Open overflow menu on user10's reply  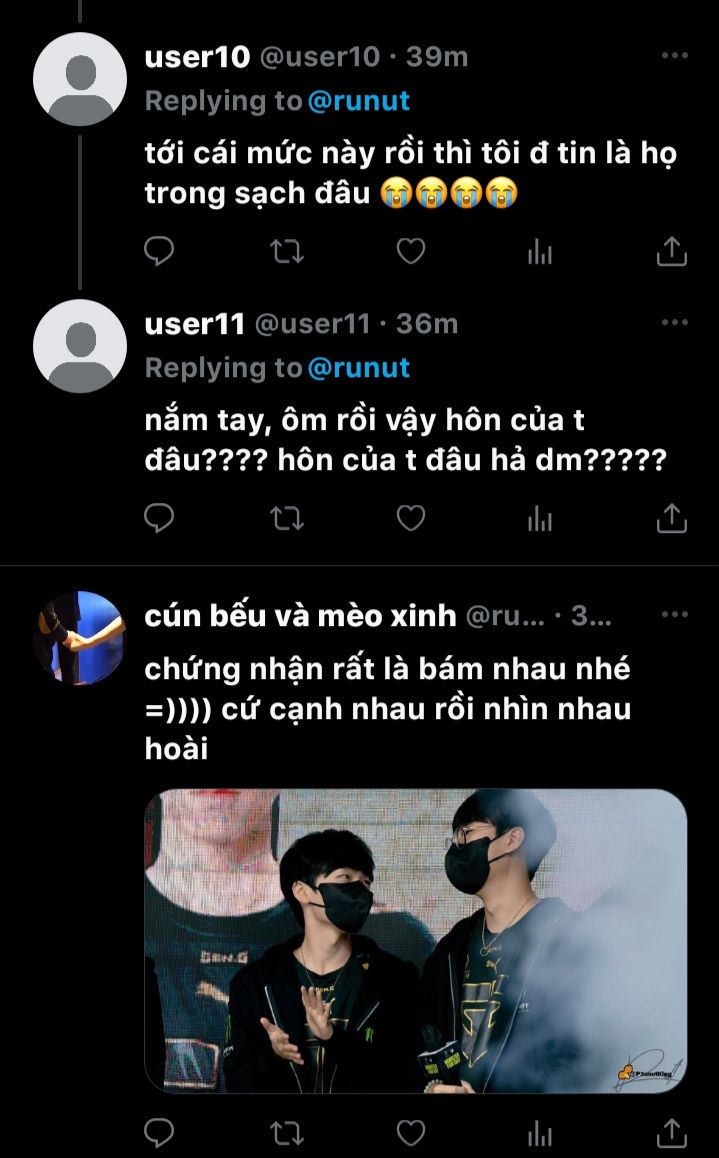point(675,56)
